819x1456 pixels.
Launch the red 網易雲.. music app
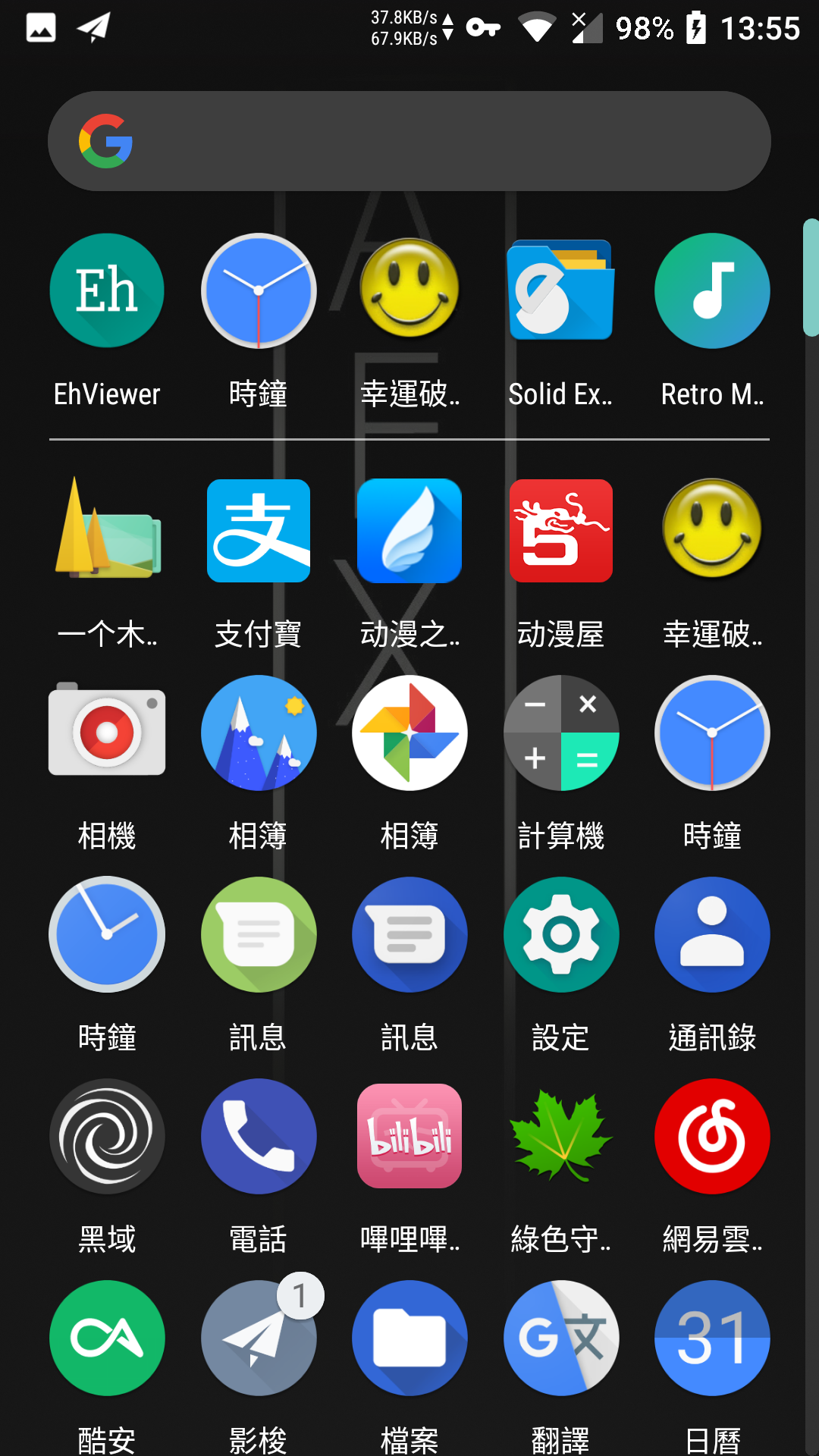coord(712,1136)
